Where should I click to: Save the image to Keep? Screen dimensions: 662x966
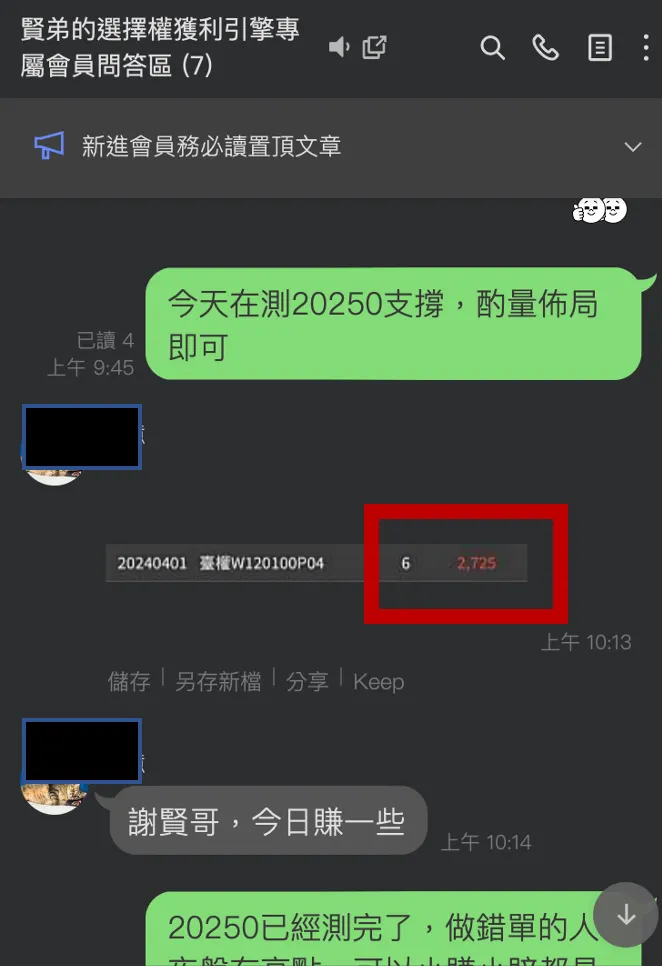pyautogui.click(x=378, y=682)
